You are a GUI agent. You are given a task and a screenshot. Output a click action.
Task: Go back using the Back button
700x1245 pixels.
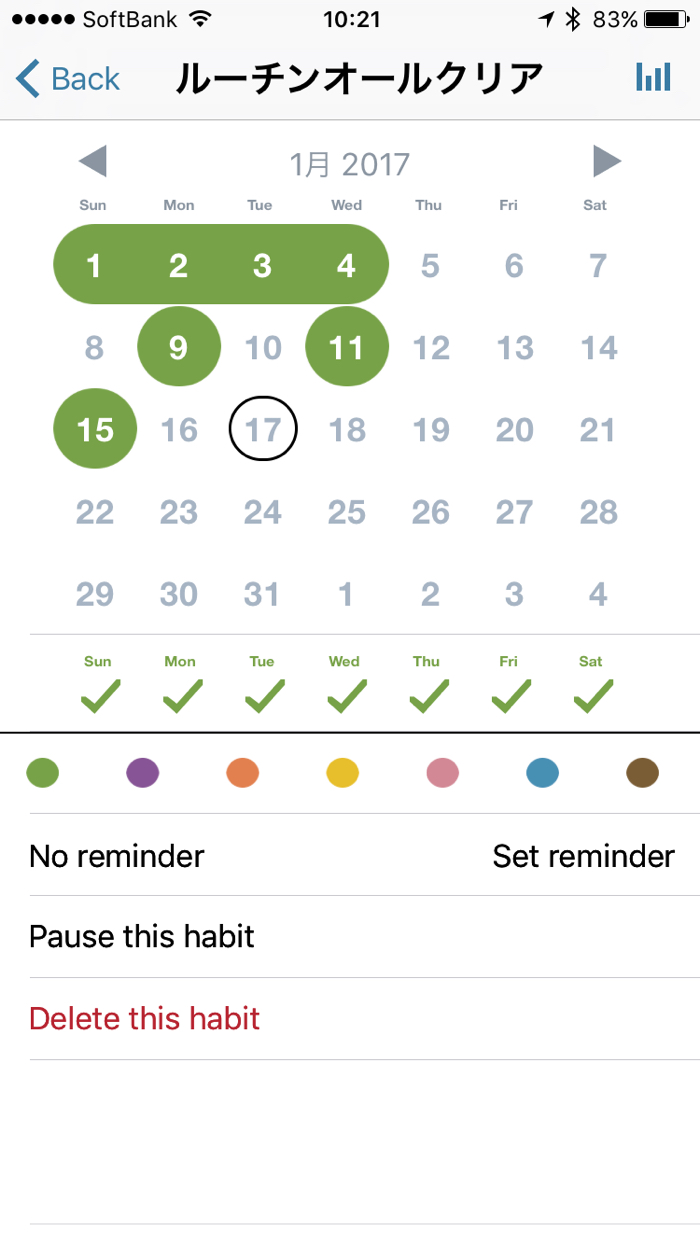tap(68, 78)
